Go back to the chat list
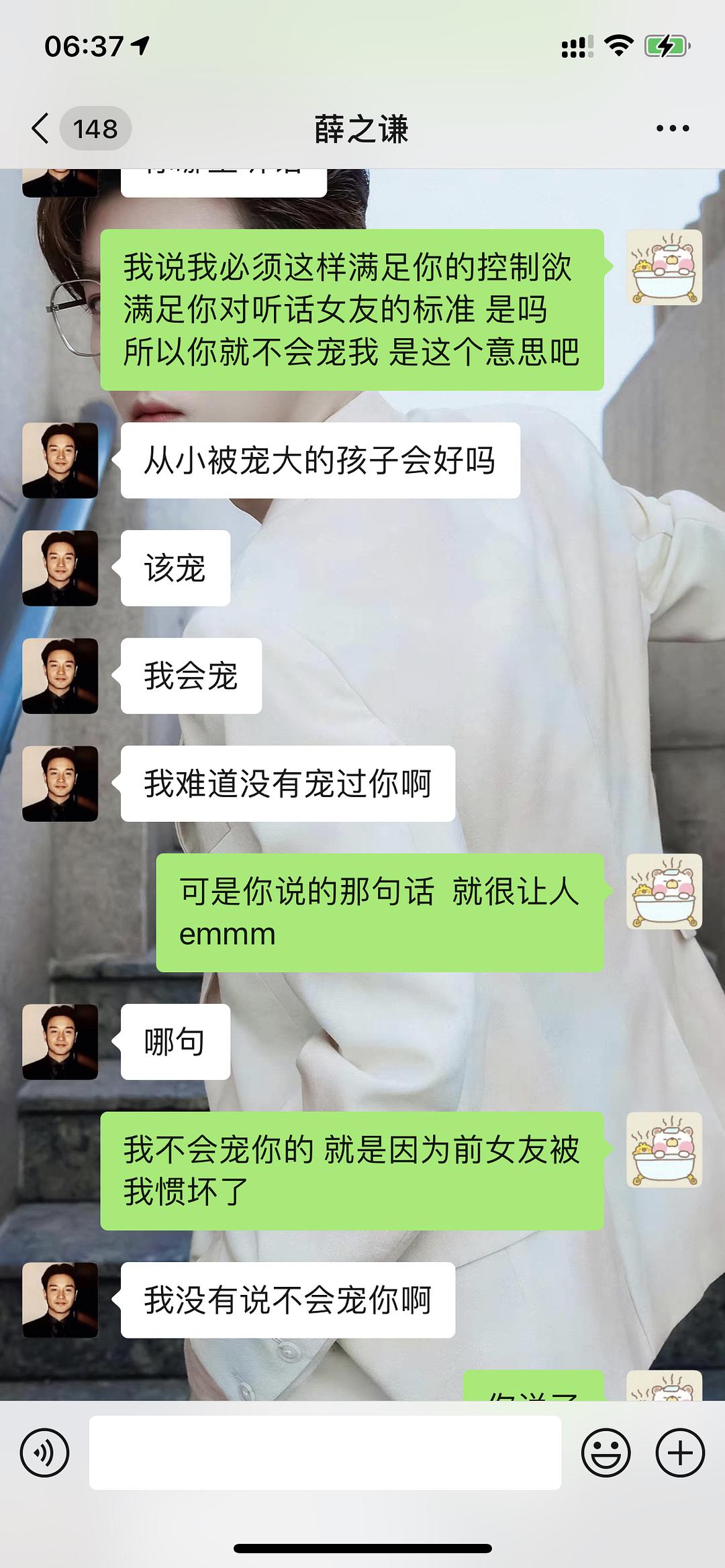The width and height of the screenshot is (725, 1568). [42, 128]
